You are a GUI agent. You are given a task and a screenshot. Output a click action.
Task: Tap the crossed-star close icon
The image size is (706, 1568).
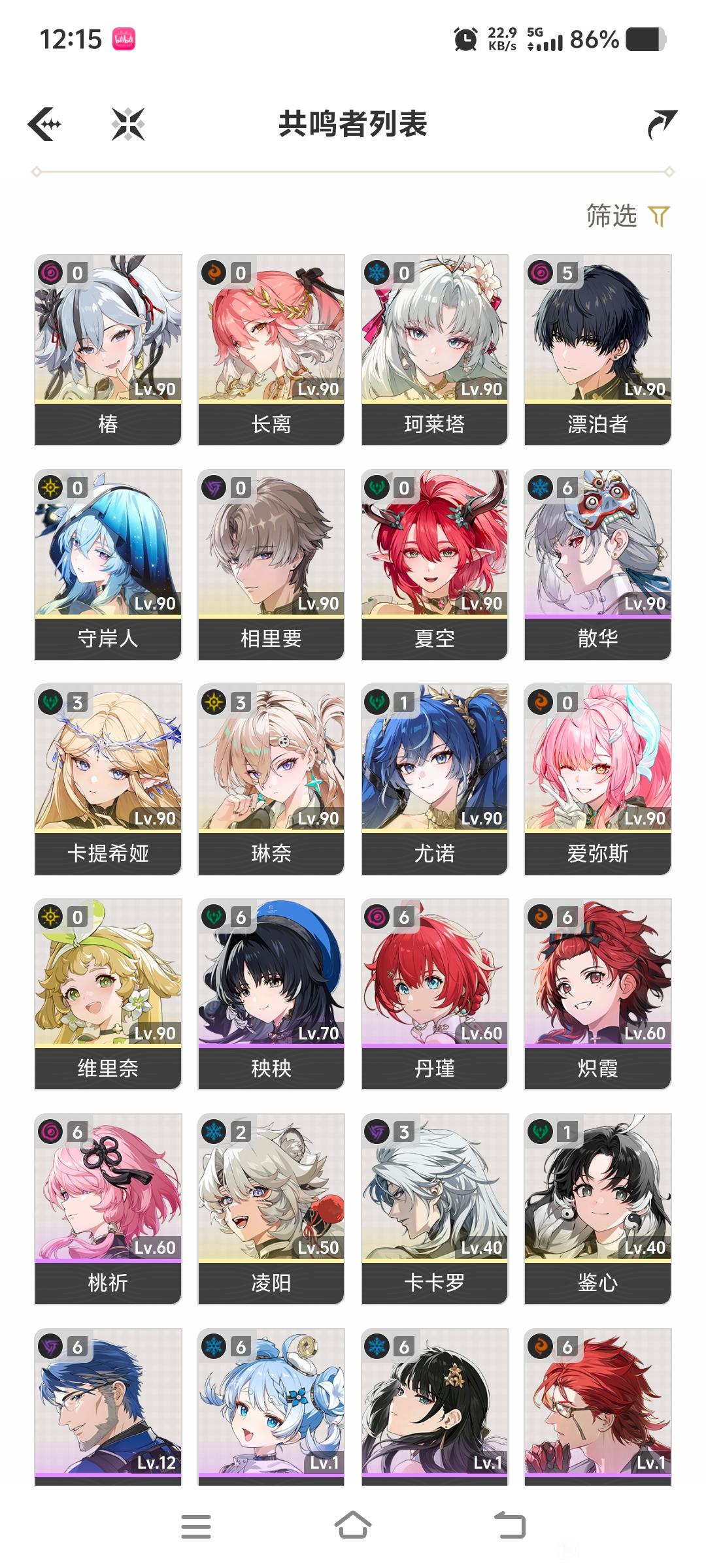pos(128,124)
